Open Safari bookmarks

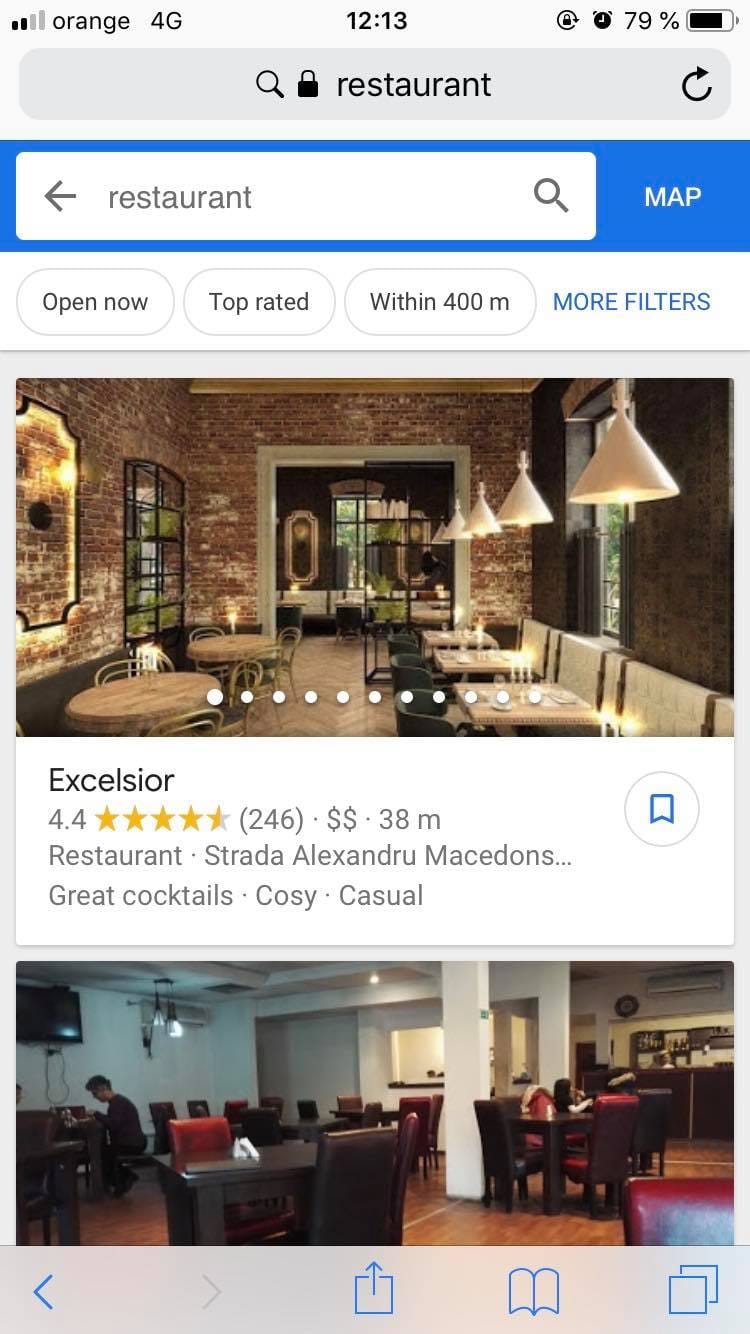pyautogui.click(x=533, y=1292)
